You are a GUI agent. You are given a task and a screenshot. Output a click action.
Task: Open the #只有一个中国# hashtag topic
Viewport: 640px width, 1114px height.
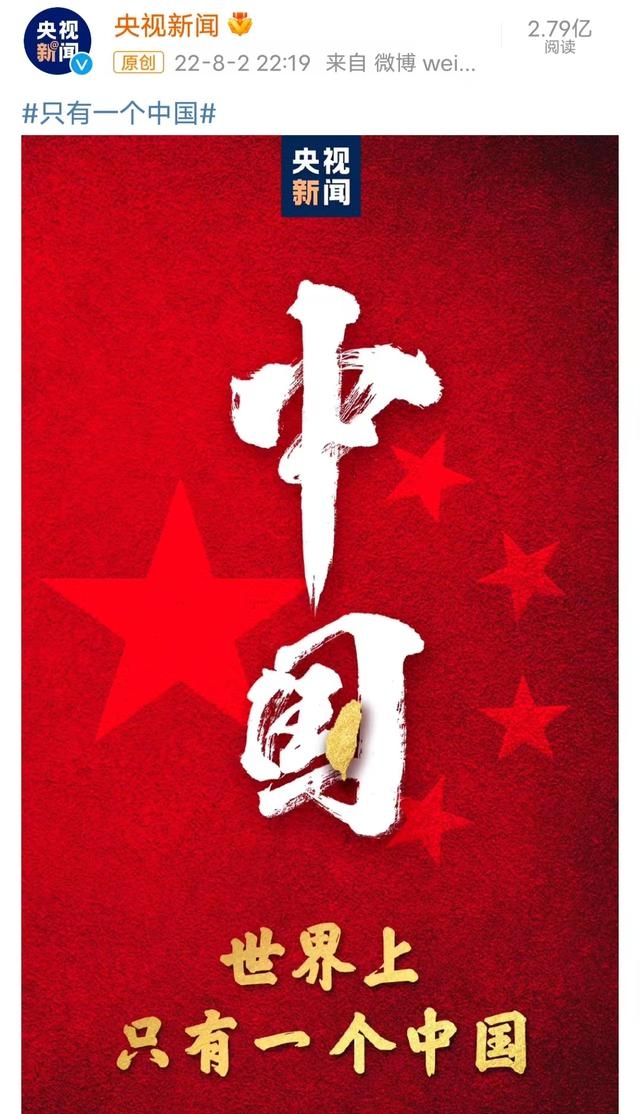(x=119, y=113)
